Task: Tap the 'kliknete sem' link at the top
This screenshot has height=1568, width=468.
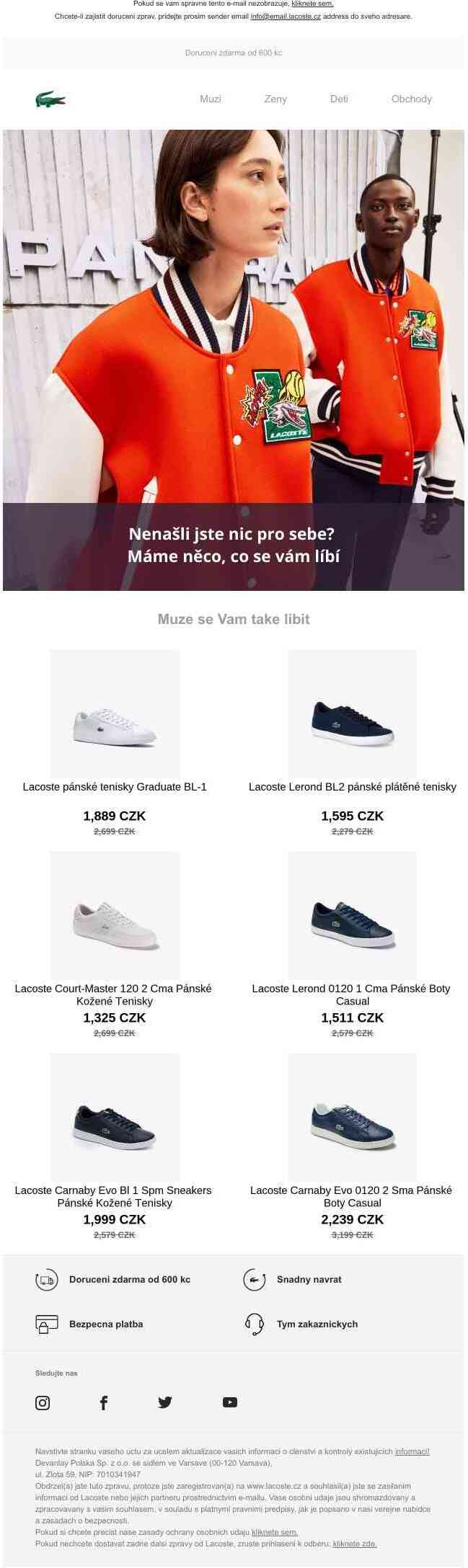Action: pos(312,4)
